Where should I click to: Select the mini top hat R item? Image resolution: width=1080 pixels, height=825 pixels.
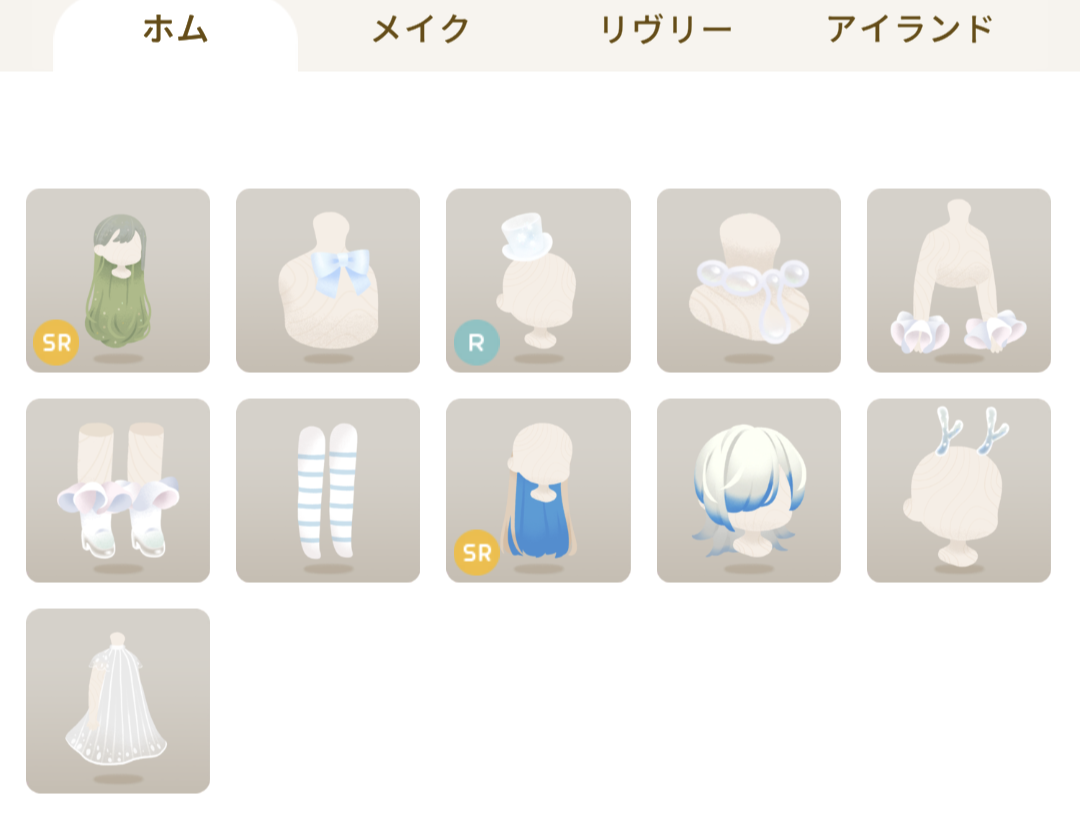coord(538,280)
